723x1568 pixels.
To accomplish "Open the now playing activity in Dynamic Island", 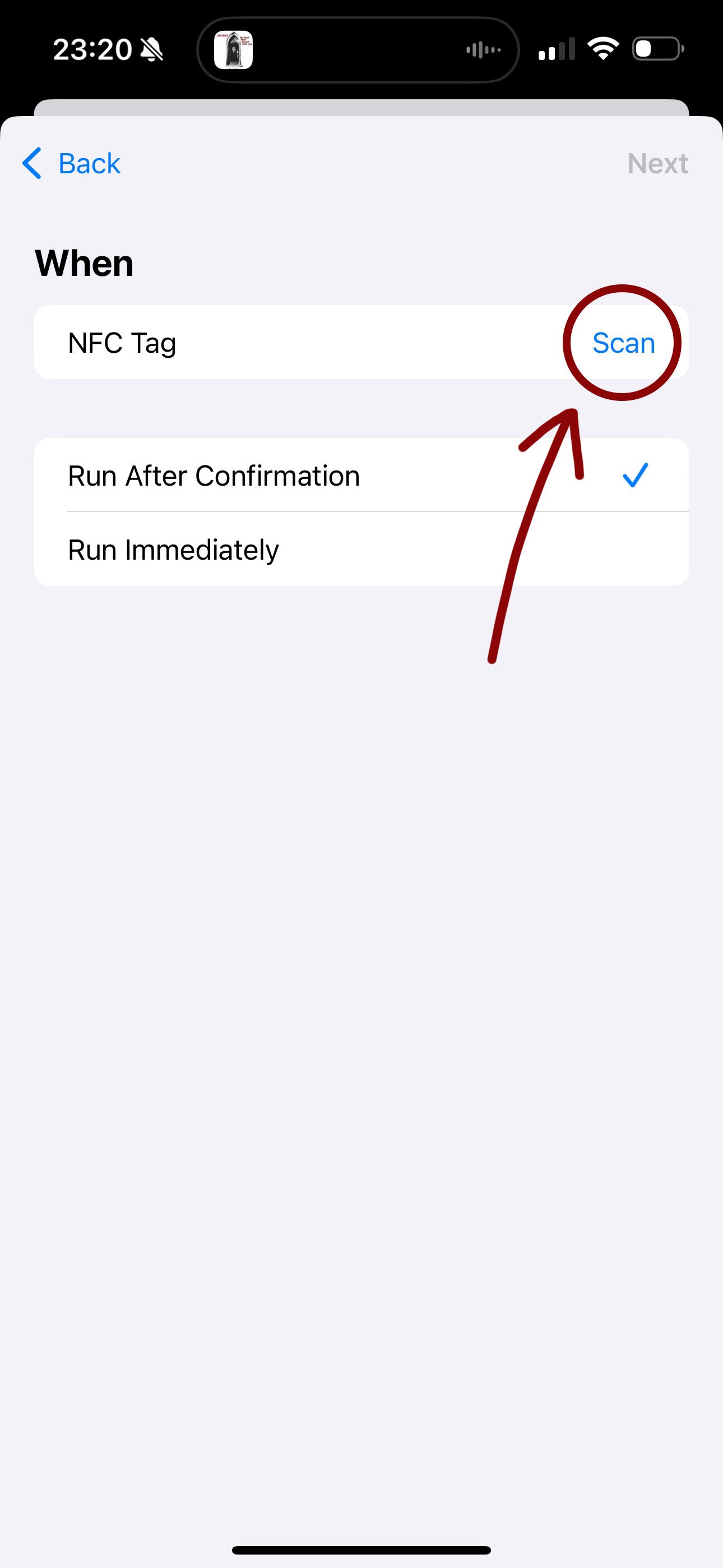I will click(358, 49).
